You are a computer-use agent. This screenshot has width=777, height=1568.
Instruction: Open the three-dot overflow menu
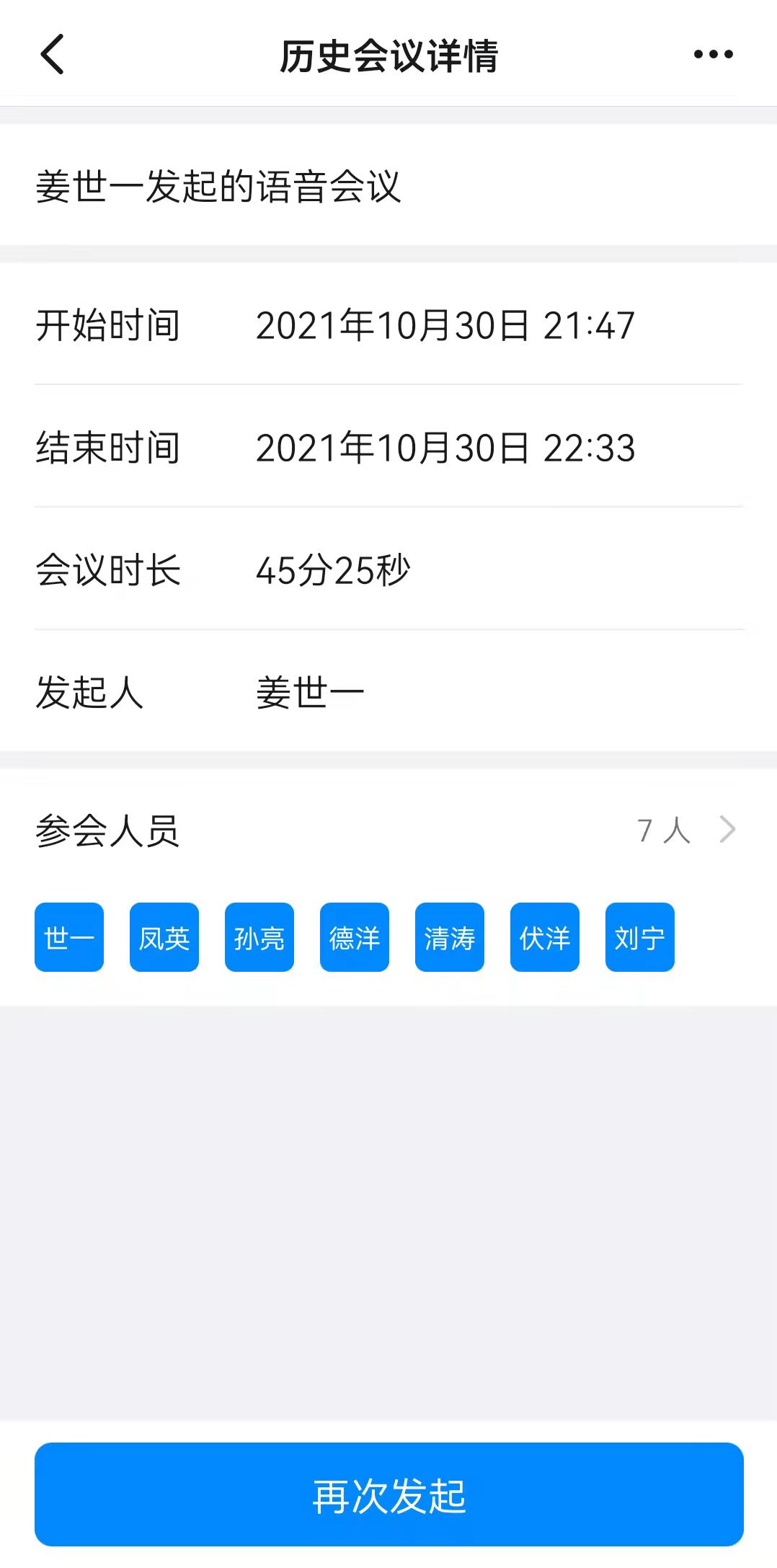pyautogui.click(x=713, y=54)
